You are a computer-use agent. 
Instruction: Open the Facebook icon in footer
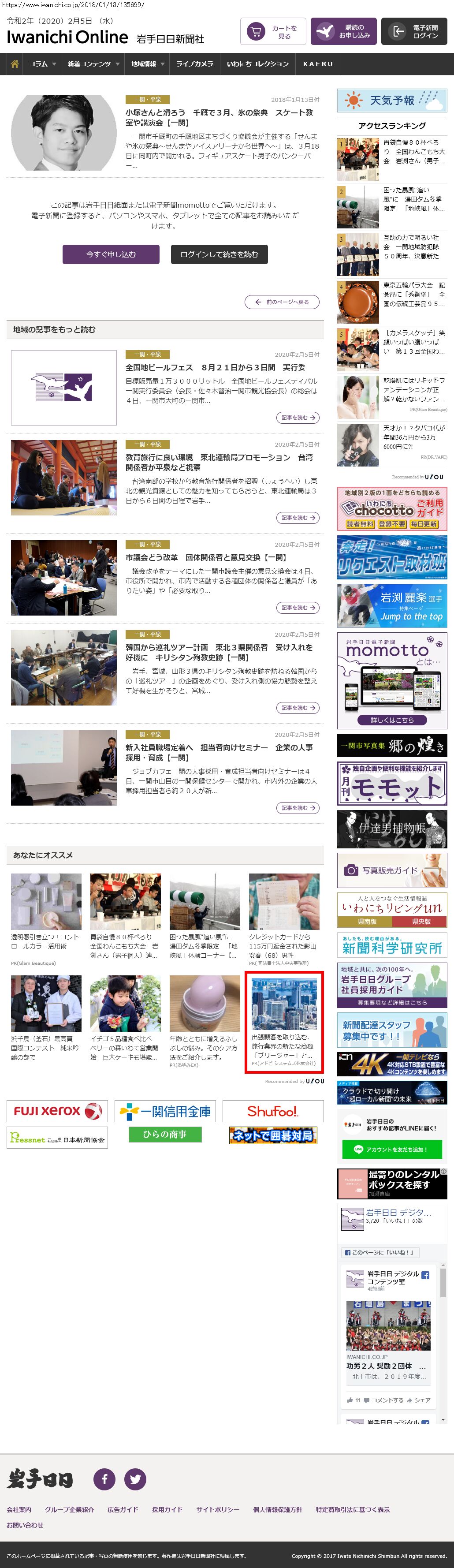pos(104,1479)
